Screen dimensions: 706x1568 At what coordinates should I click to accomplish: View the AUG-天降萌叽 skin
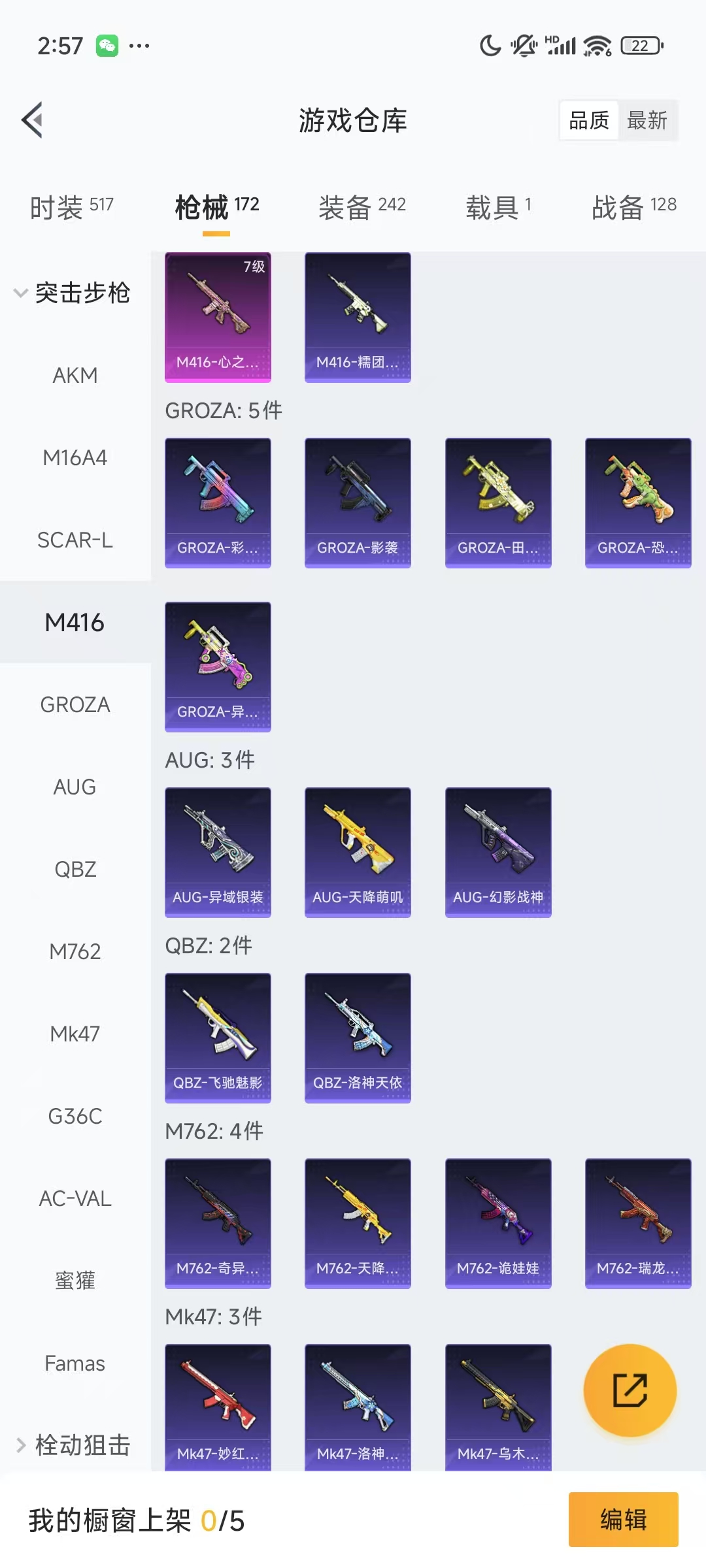point(358,853)
